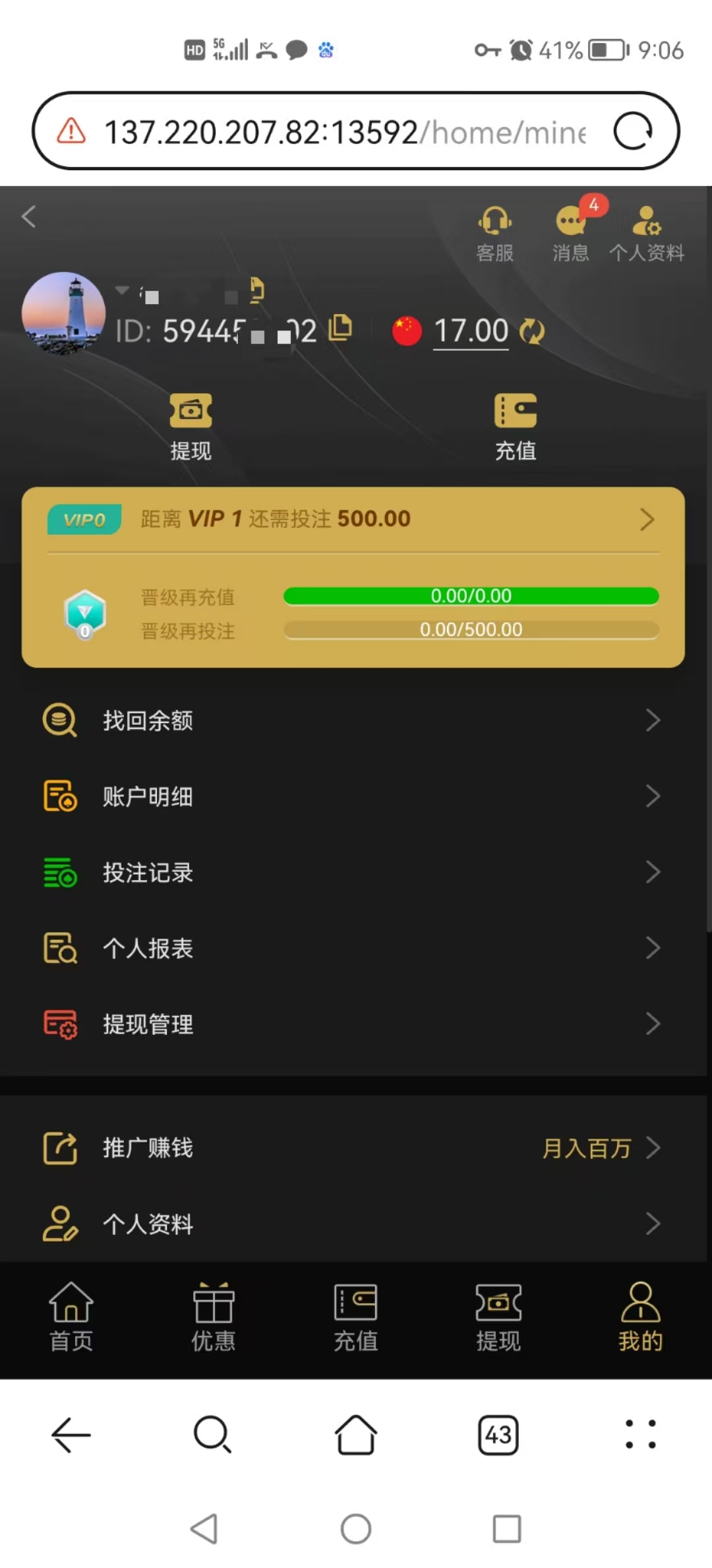Screen dimensions: 712x1568
Task: Tap 充值 under the profile header
Action: pyautogui.click(x=515, y=427)
